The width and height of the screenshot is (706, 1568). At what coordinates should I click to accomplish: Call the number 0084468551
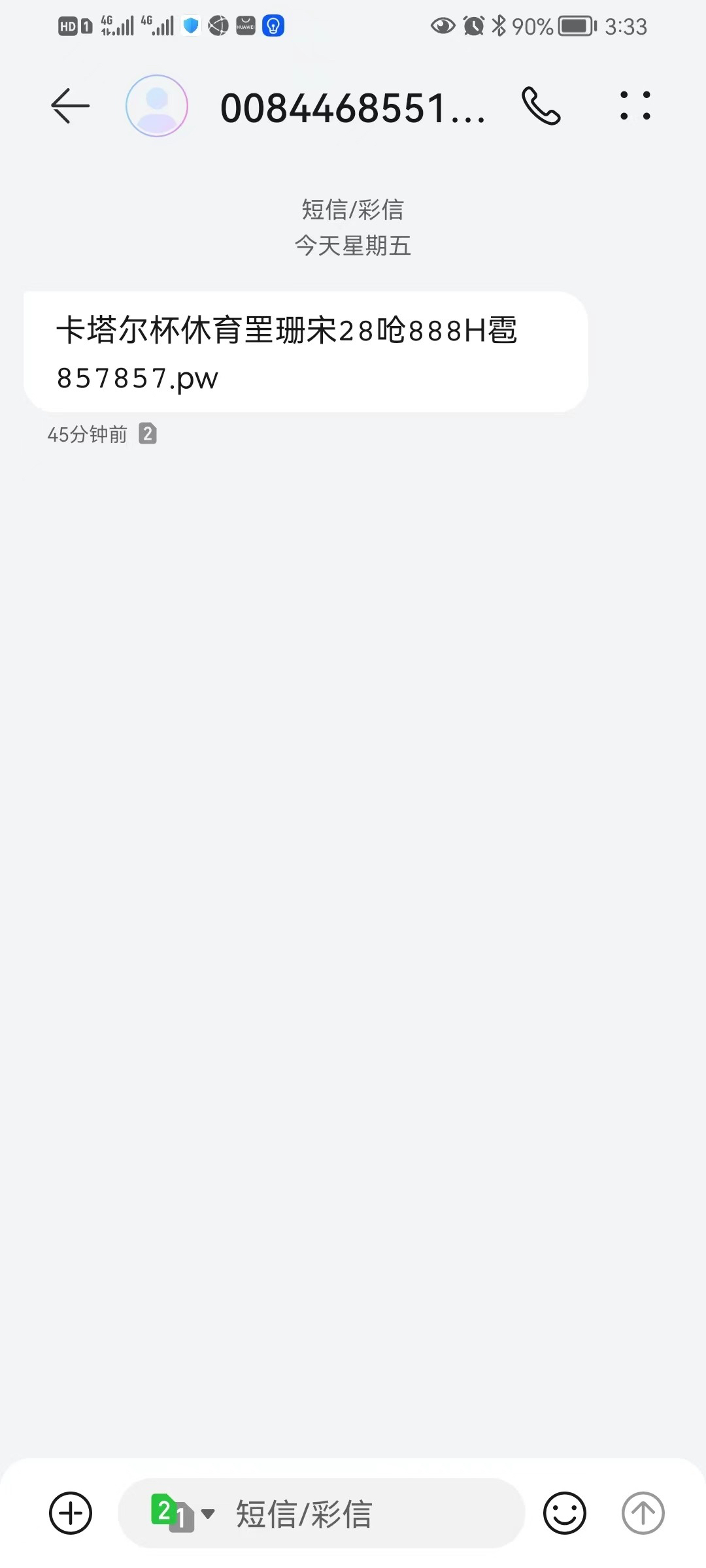541,106
